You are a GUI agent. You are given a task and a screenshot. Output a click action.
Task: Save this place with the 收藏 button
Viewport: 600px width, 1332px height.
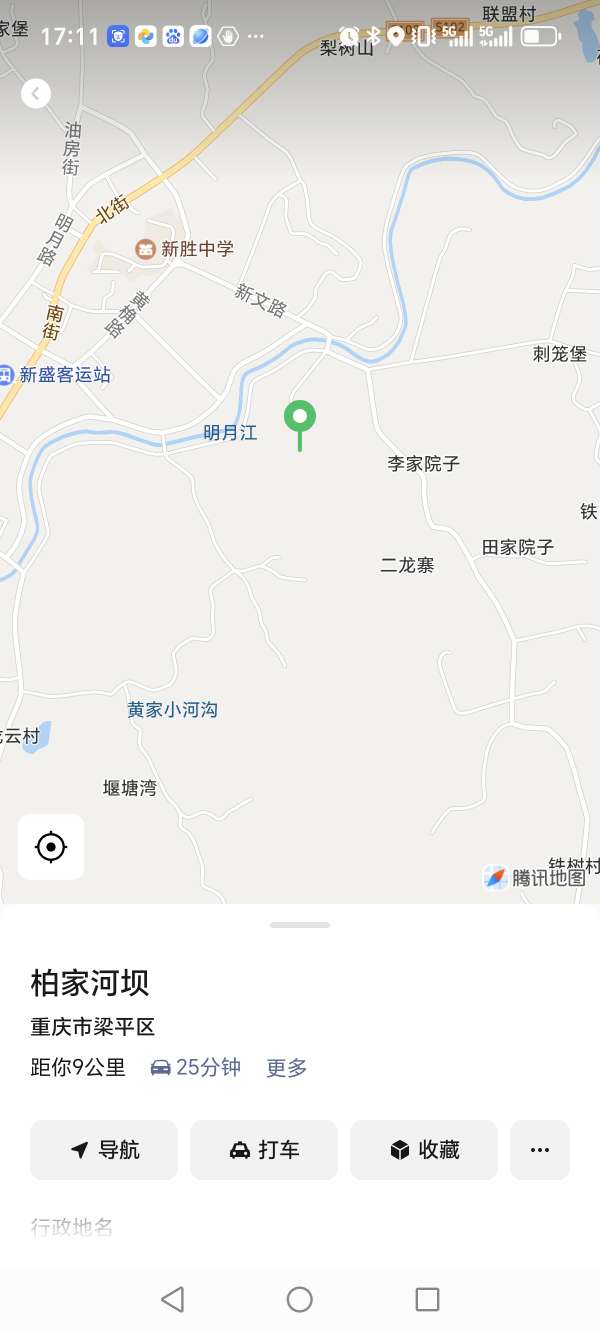click(424, 1150)
